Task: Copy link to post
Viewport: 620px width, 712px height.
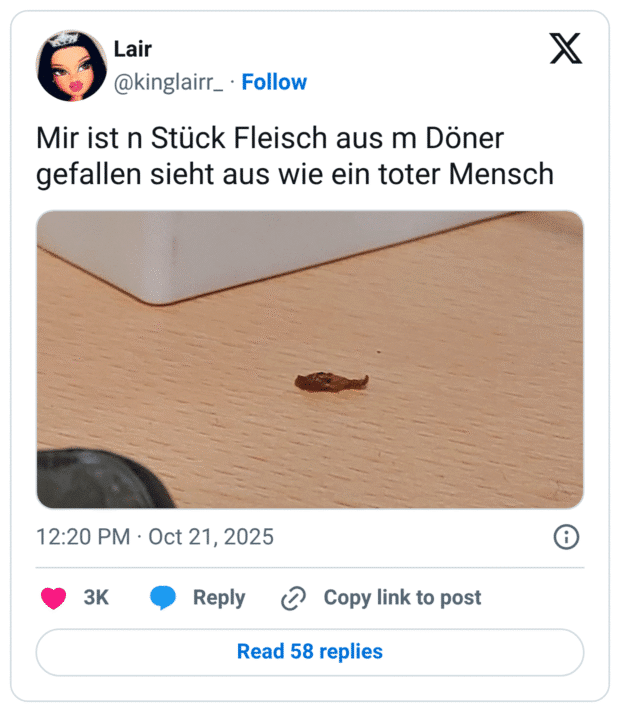Action: point(381,598)
